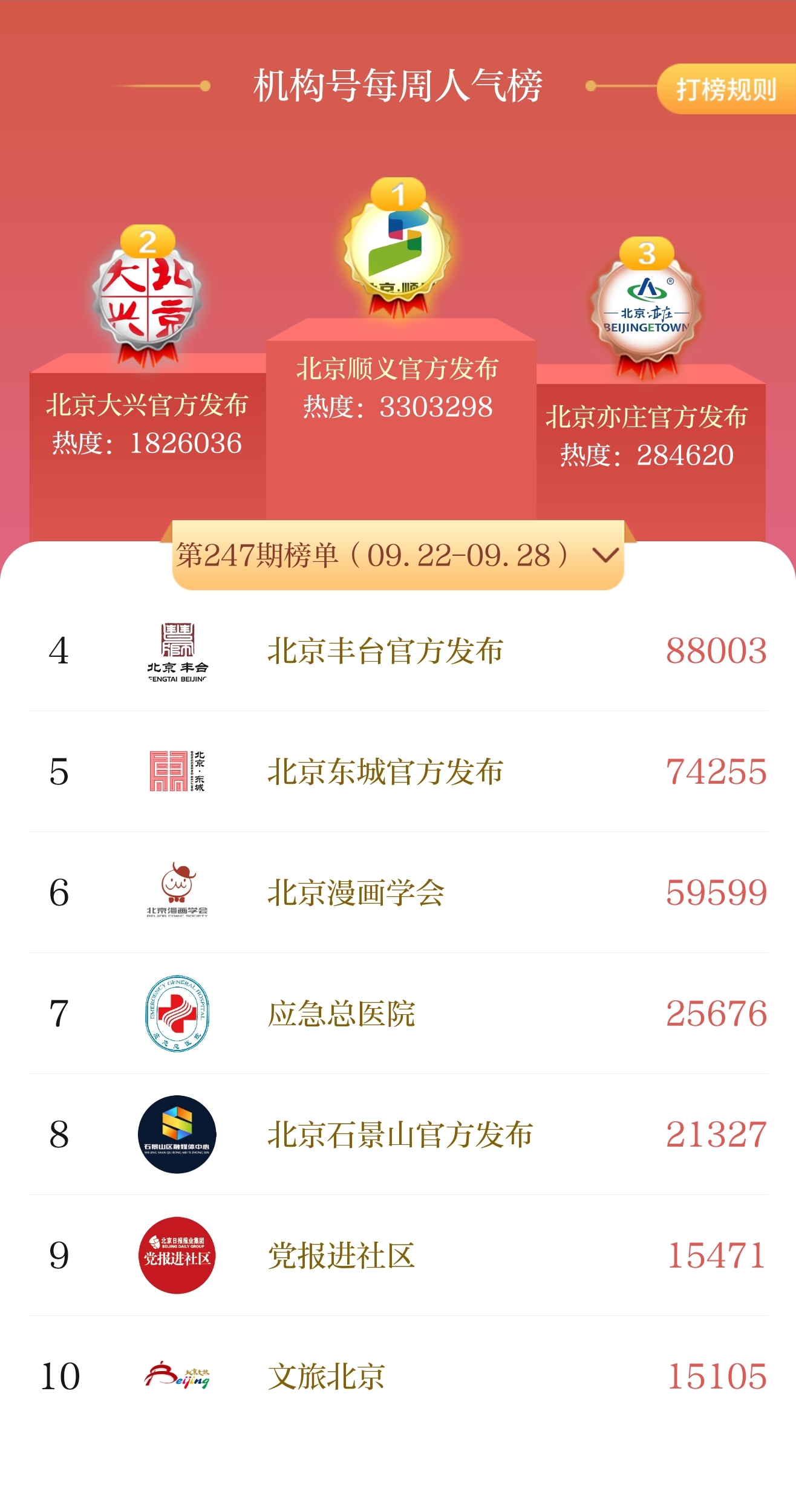This screenshot has height=1512, width=796.
Task: Open the 党报进社区 account
Action: [341, 1256]
